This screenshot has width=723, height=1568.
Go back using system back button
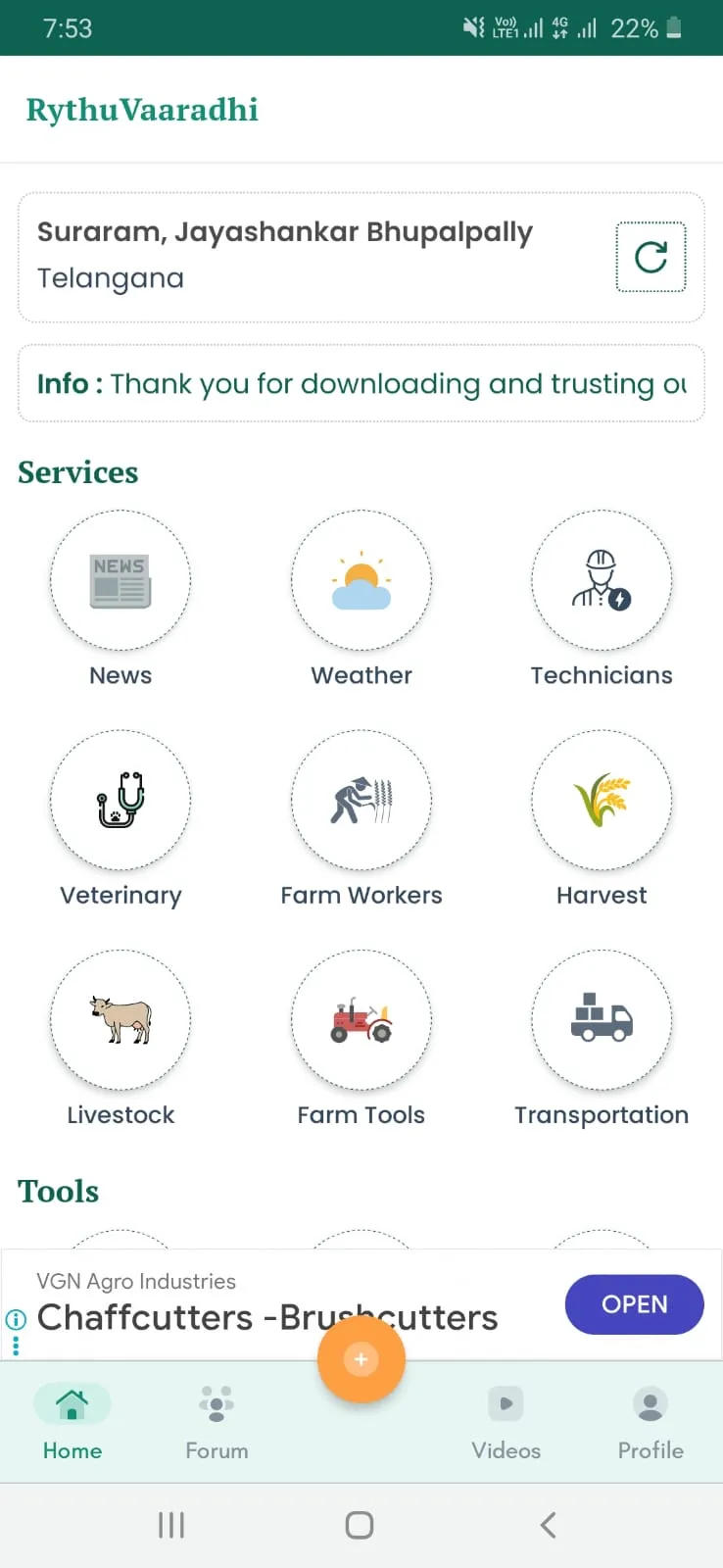(x=549, y=1525)
